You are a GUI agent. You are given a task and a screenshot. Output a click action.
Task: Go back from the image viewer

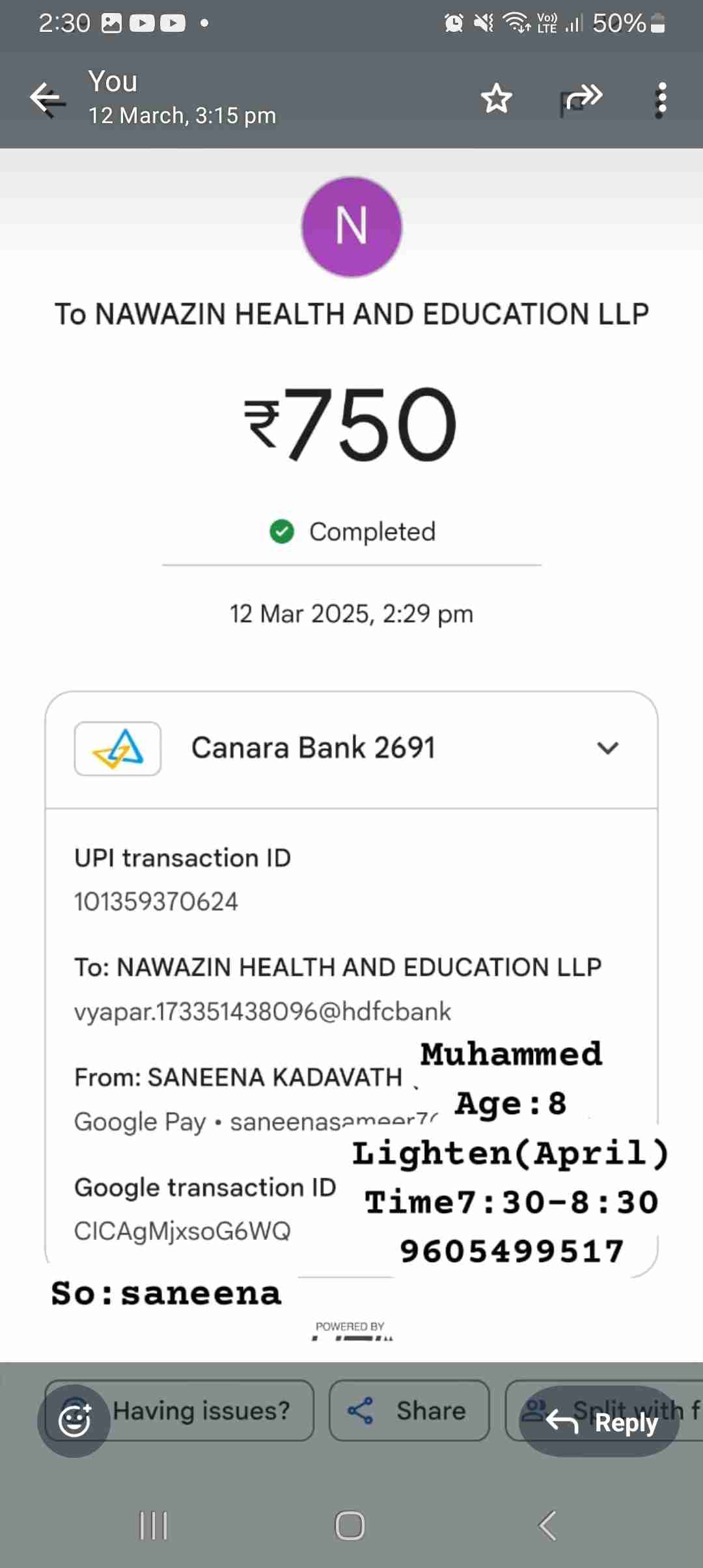(x=48, y=99)
